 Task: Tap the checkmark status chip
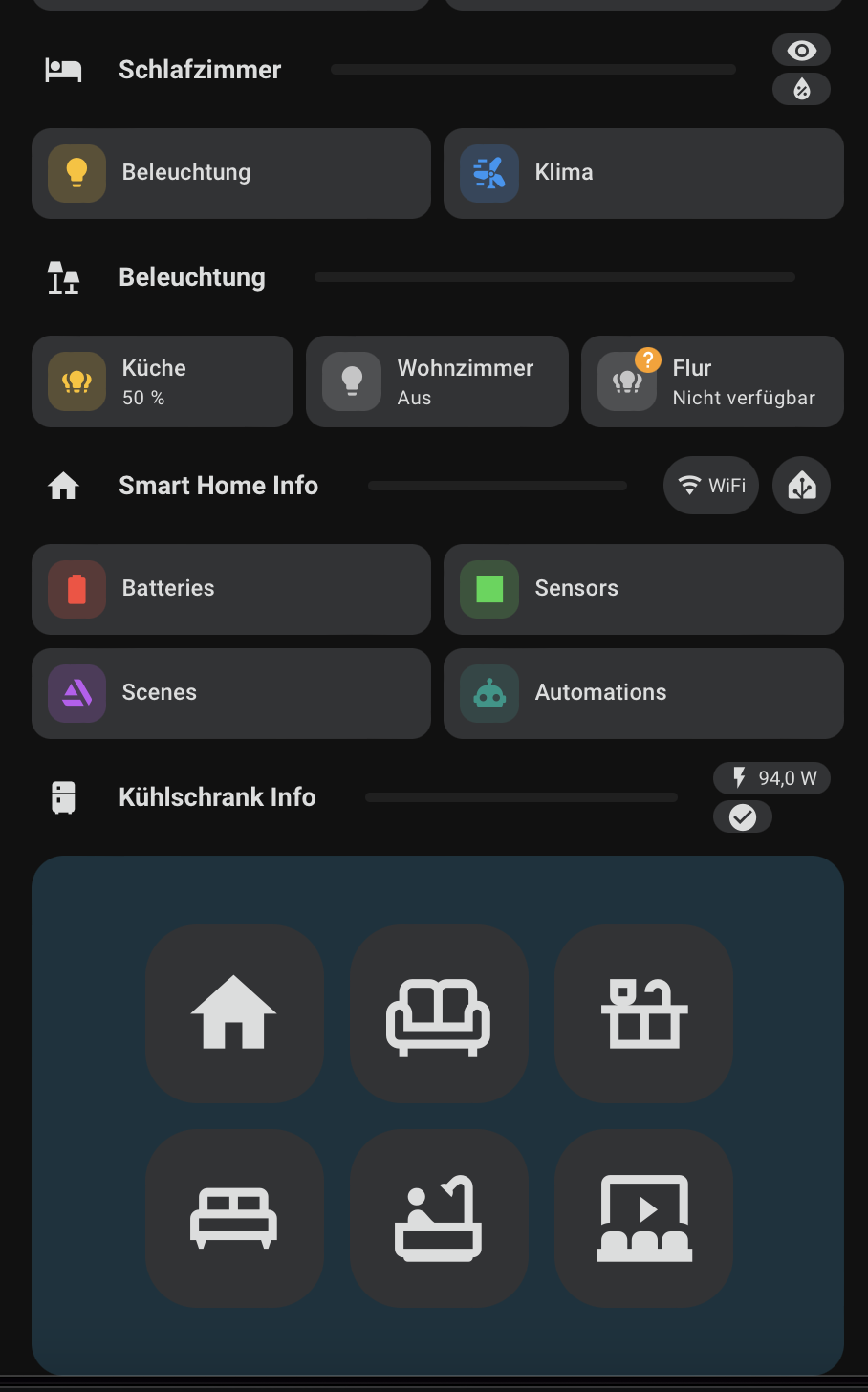click(743, 817)
